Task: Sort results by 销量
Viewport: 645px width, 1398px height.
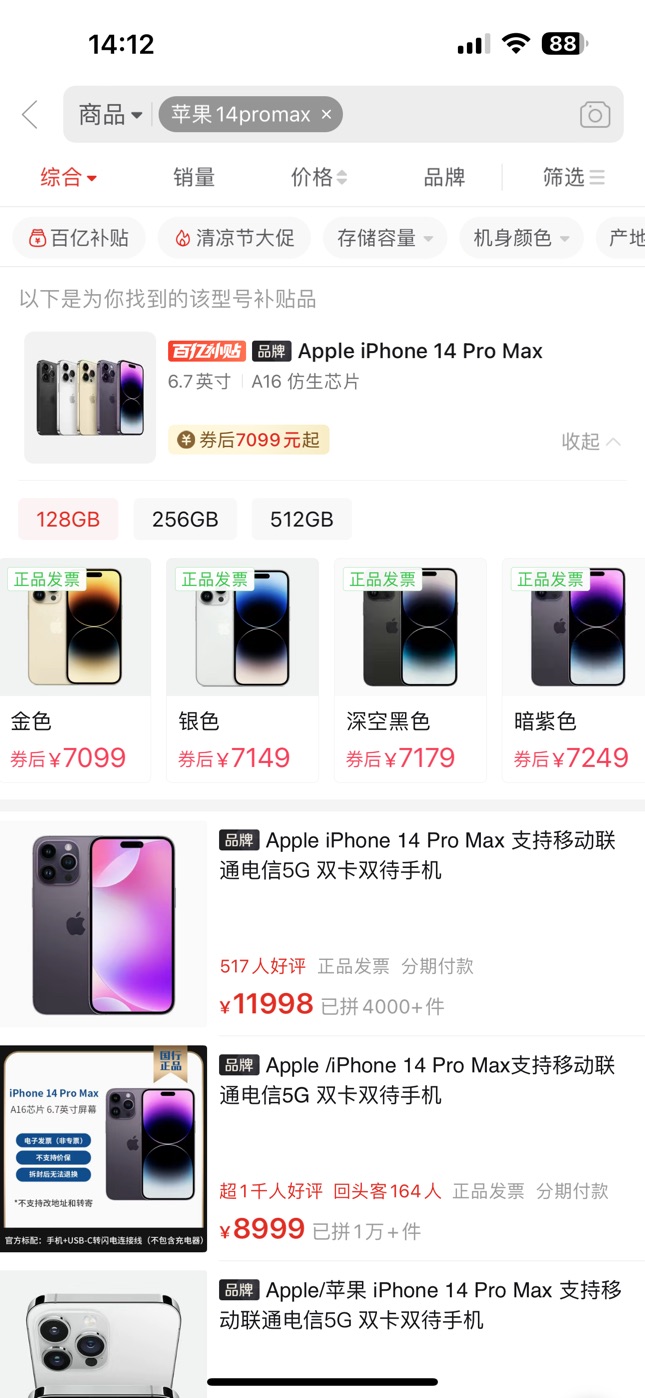Action: [x=193, y=178]
